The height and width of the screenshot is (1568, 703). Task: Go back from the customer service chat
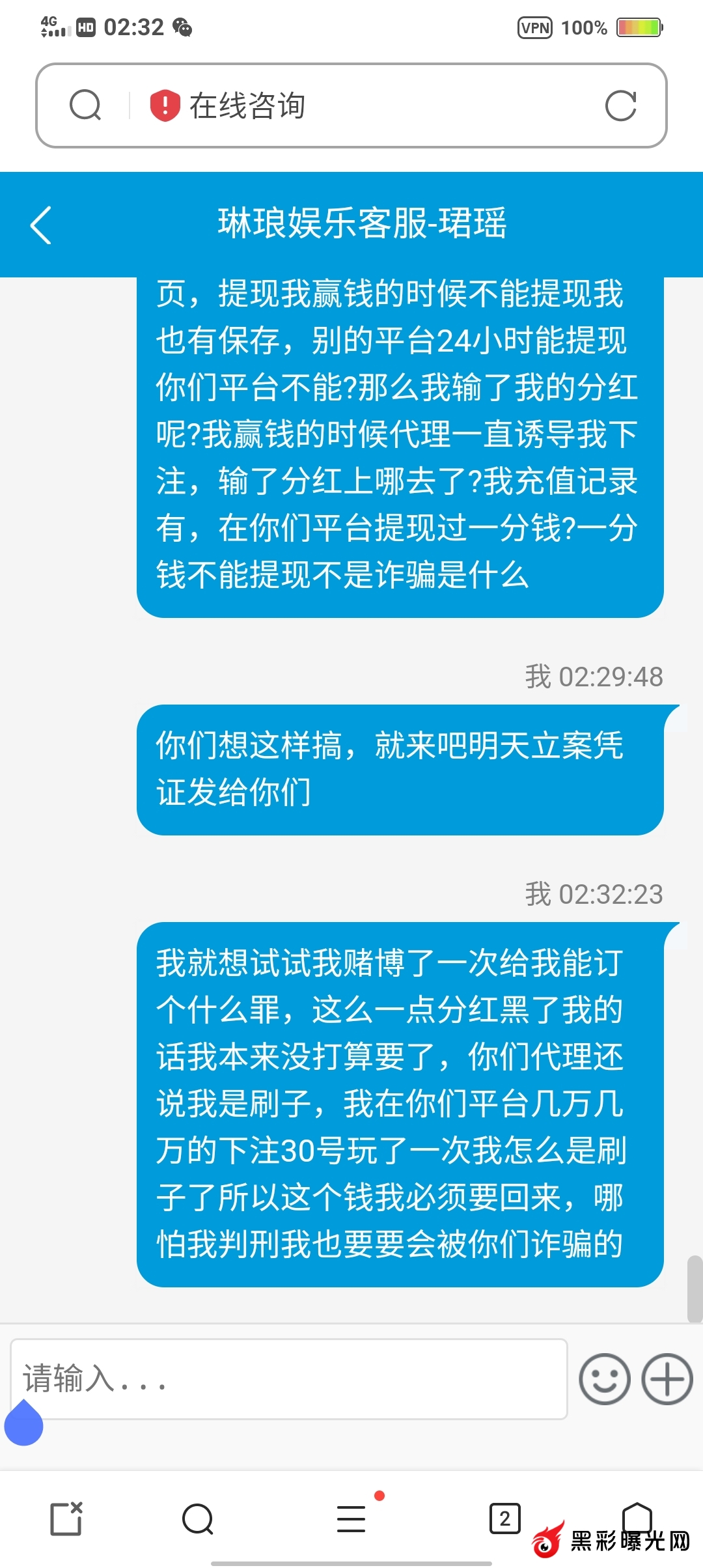click(41, 225)
